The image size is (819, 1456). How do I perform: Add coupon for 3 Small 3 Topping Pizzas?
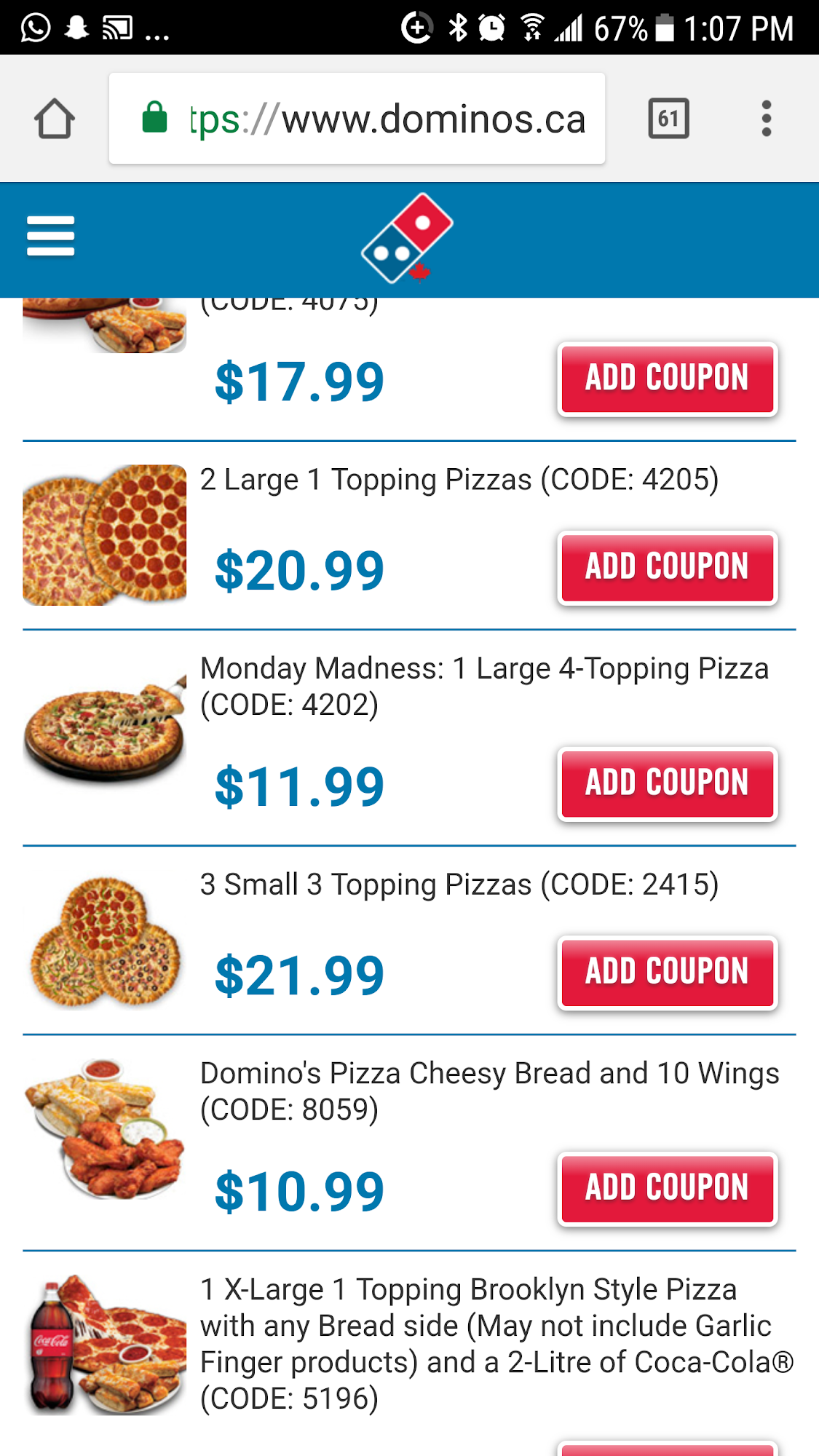click(667, 972)
